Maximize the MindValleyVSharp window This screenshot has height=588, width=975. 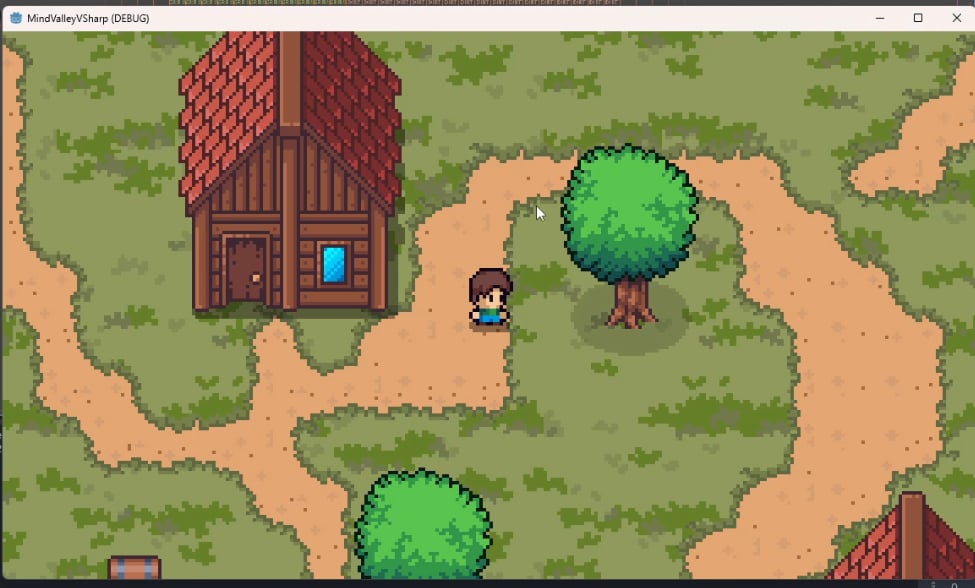[918, 18]
